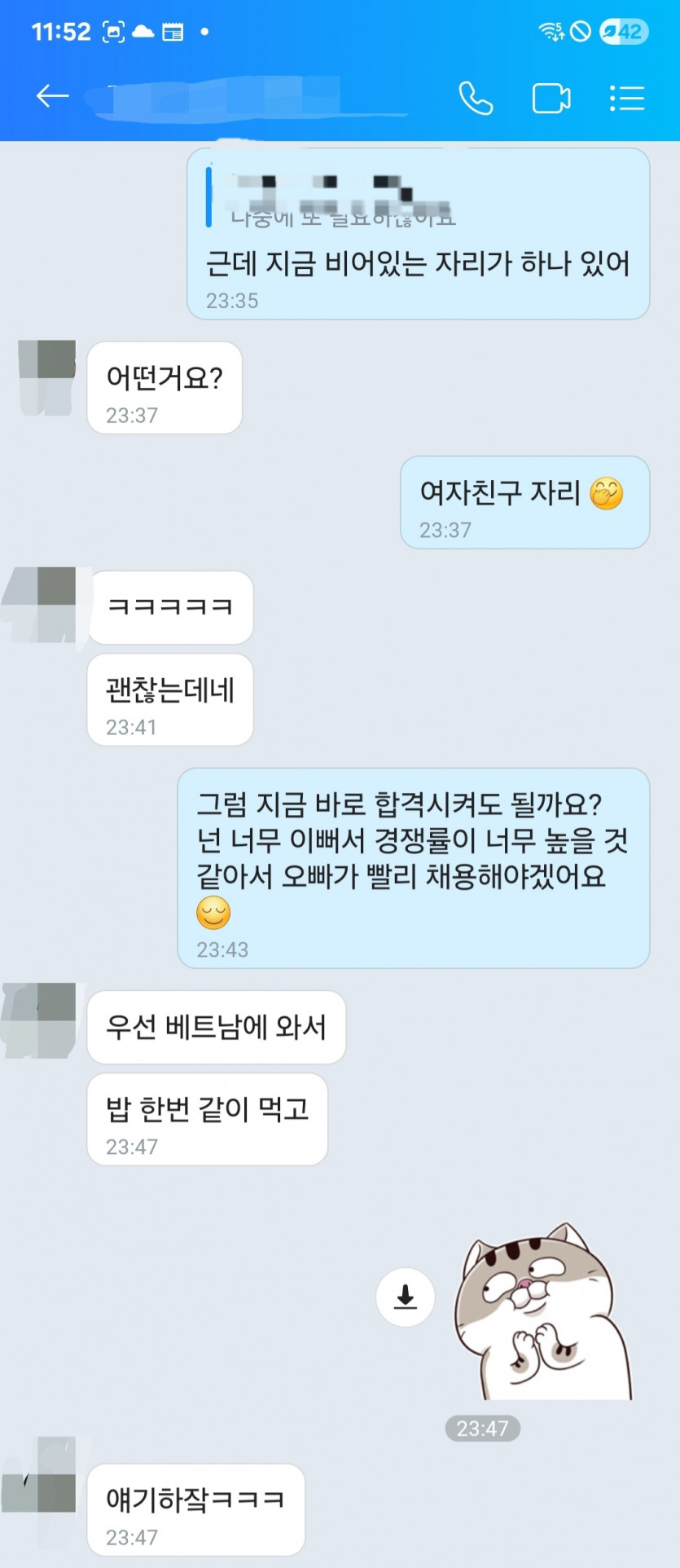The image size is (680, 1568).
Task: Start a voice call
Action: click(x=476, y=99)
